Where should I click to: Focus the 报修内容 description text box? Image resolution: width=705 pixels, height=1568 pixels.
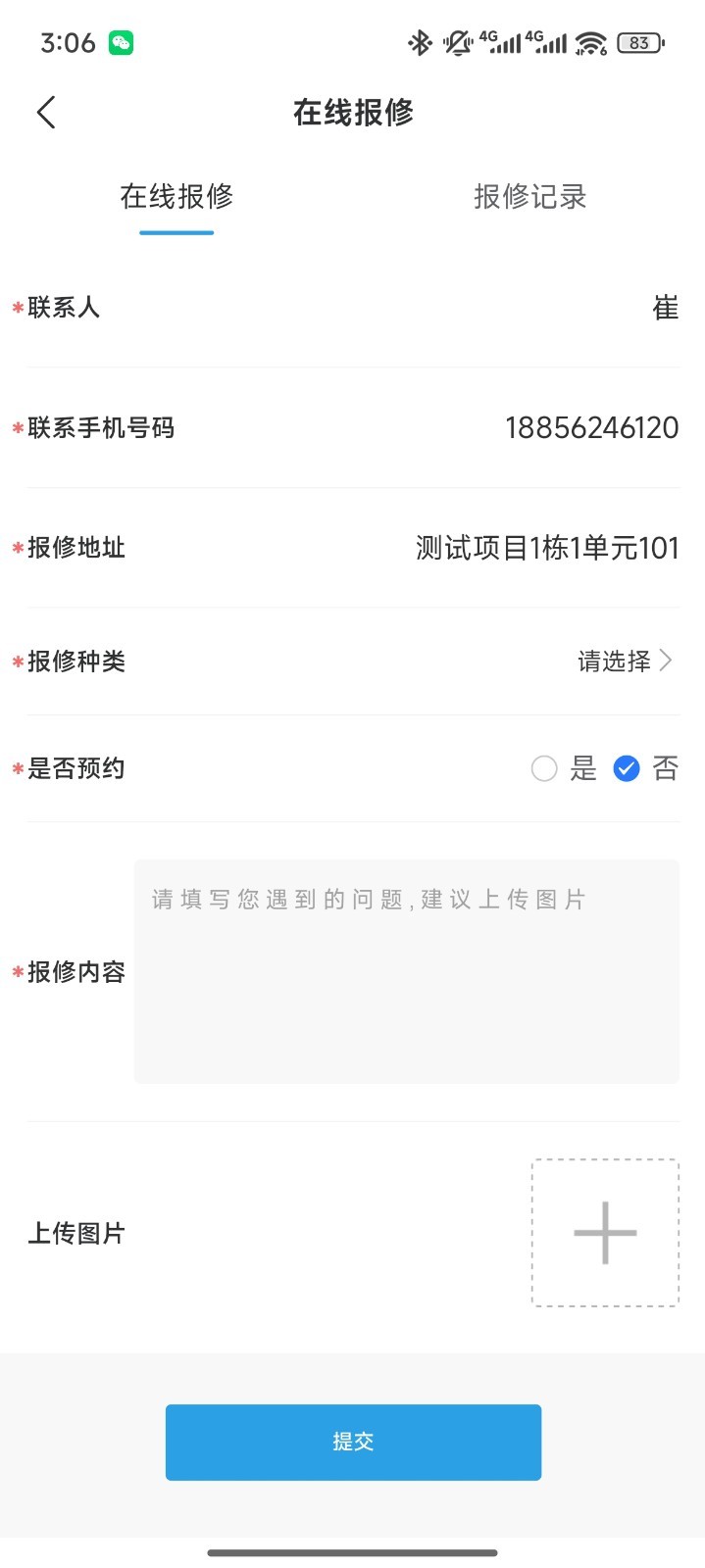click(407, 971)
